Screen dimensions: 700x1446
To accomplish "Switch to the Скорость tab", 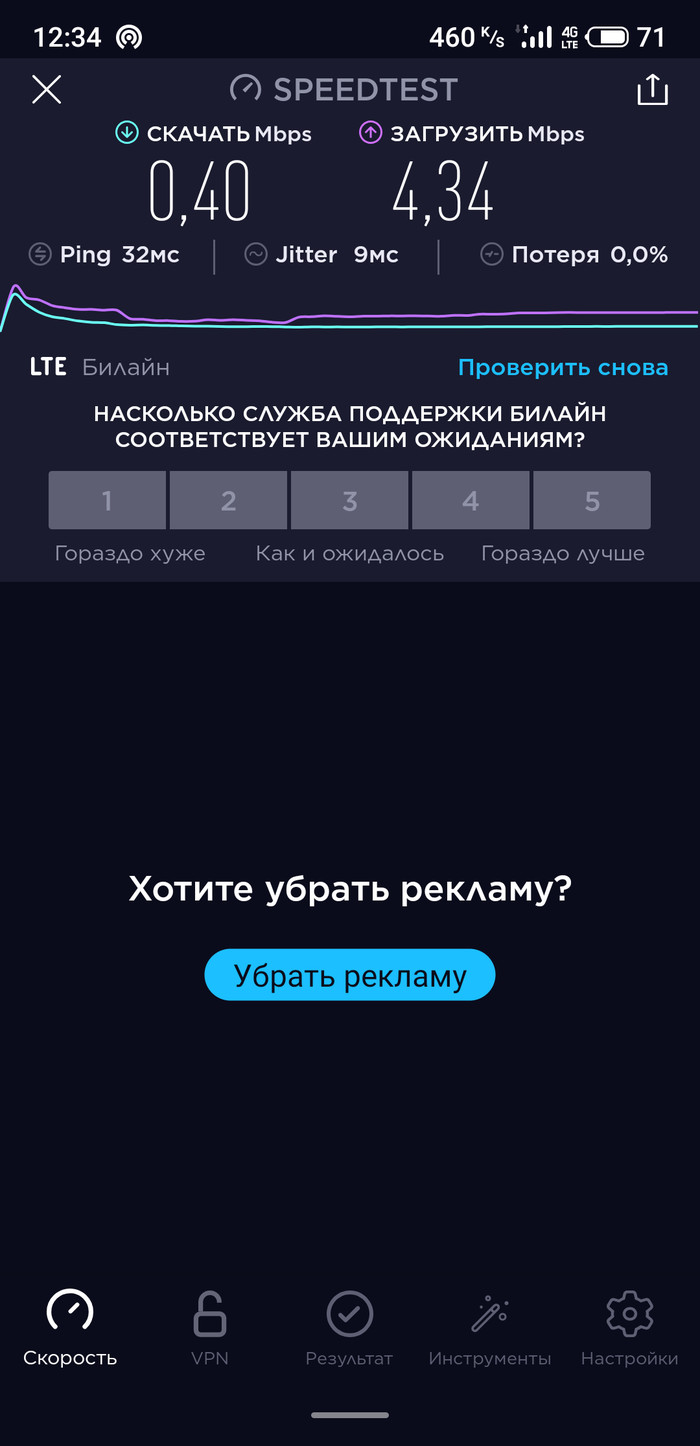I will coord(70,1328).
